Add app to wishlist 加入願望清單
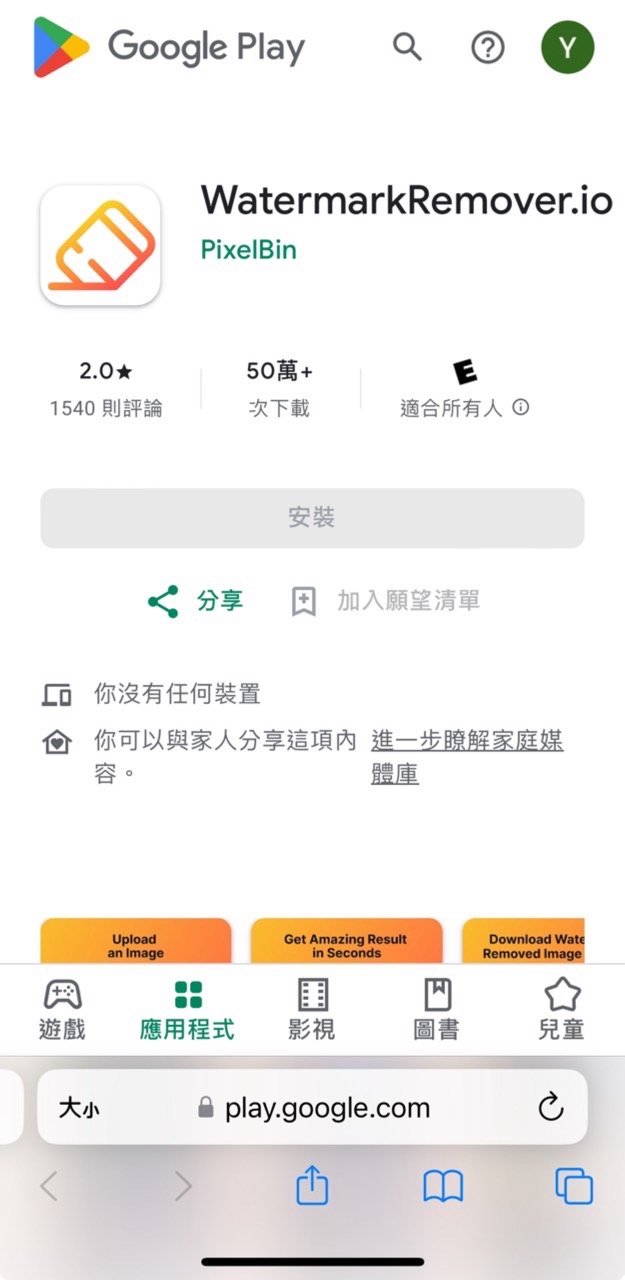 [x=386, y=601]
